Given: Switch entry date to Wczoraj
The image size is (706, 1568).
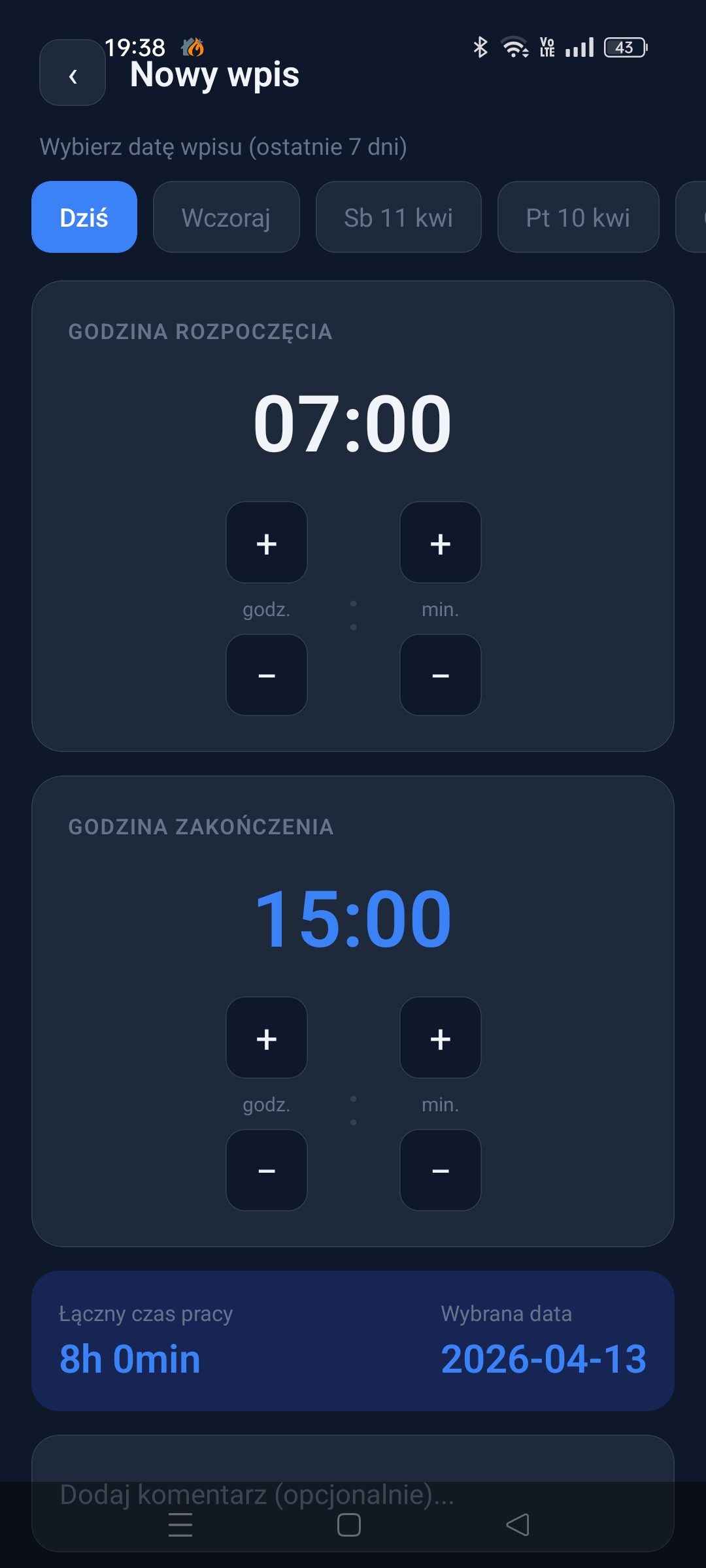Looking at the screenshot, I should pos(226,217).
